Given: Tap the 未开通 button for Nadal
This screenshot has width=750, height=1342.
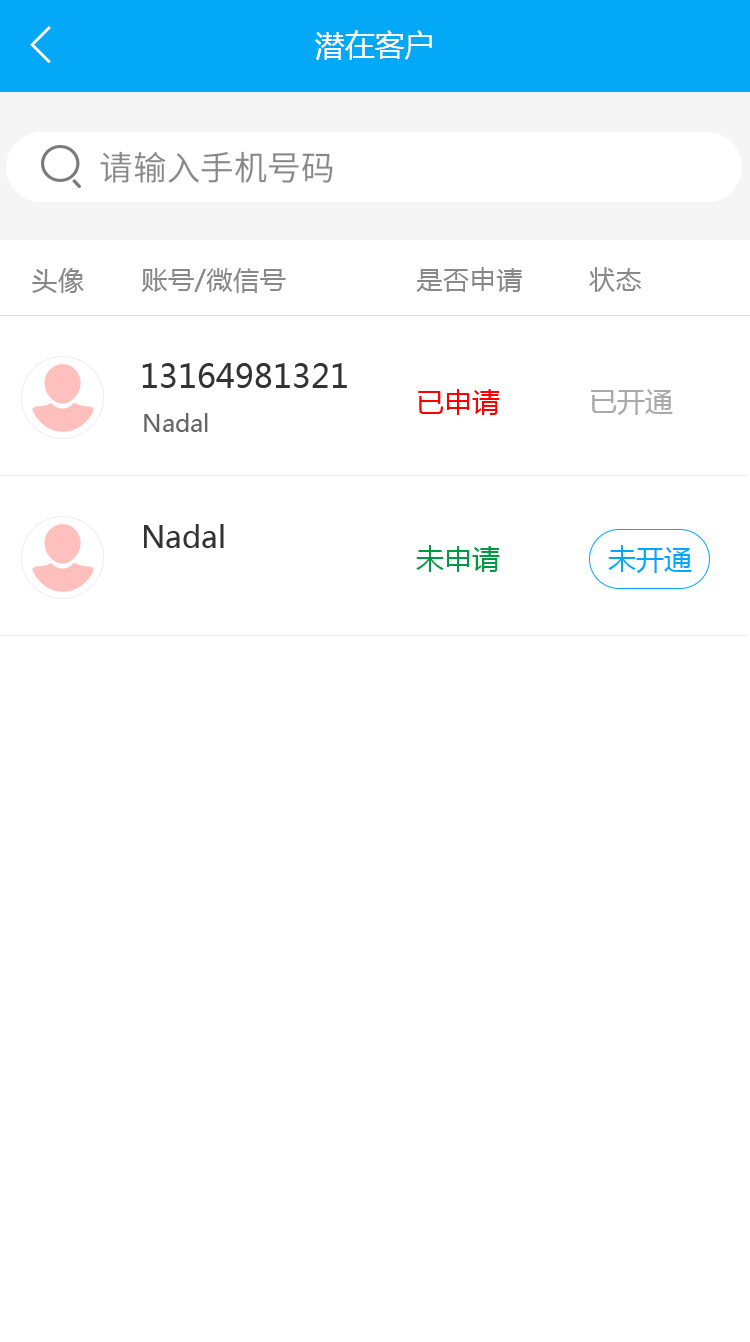Looking at the screenshot, I should (649, 559).
